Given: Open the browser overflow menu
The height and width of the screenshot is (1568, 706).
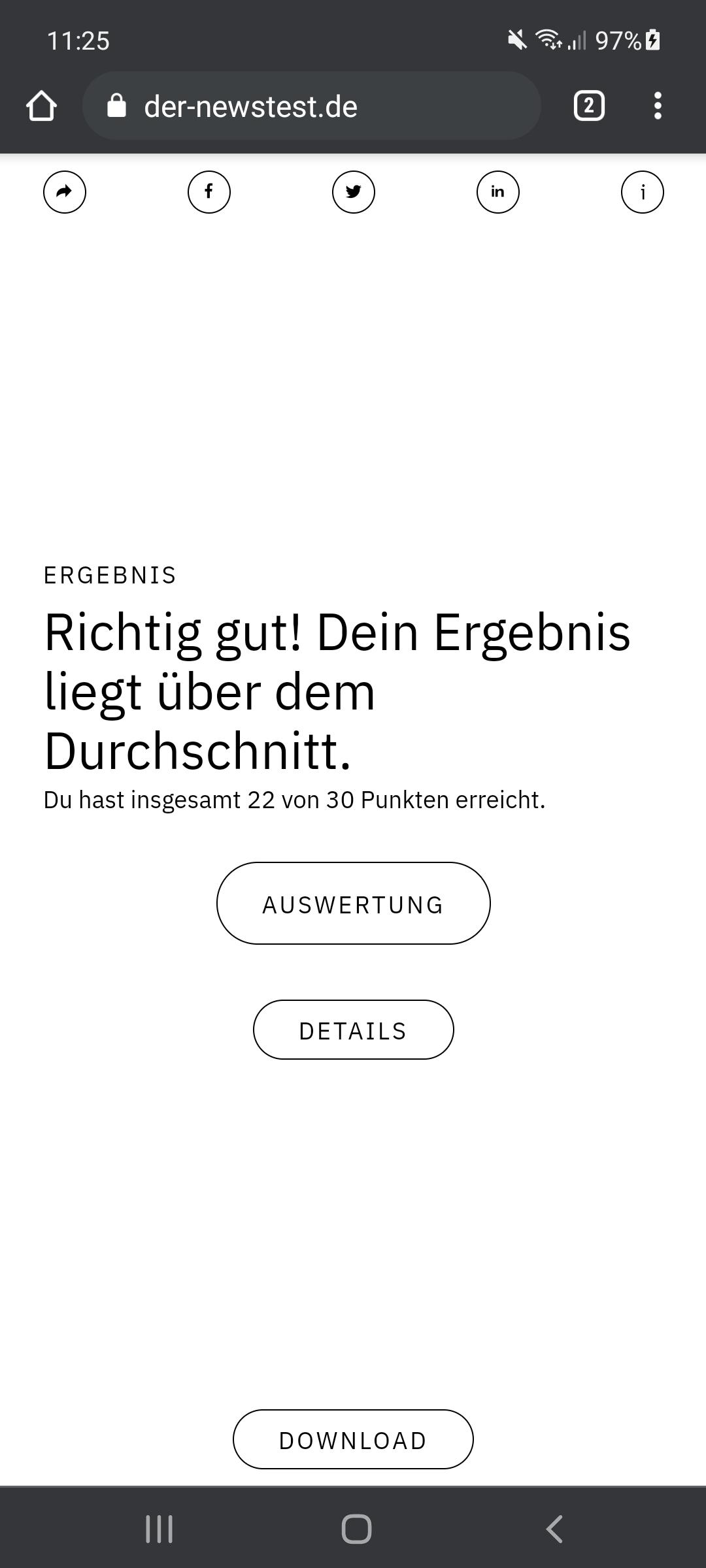Looking at the screenshot, I should coord(658,106).
